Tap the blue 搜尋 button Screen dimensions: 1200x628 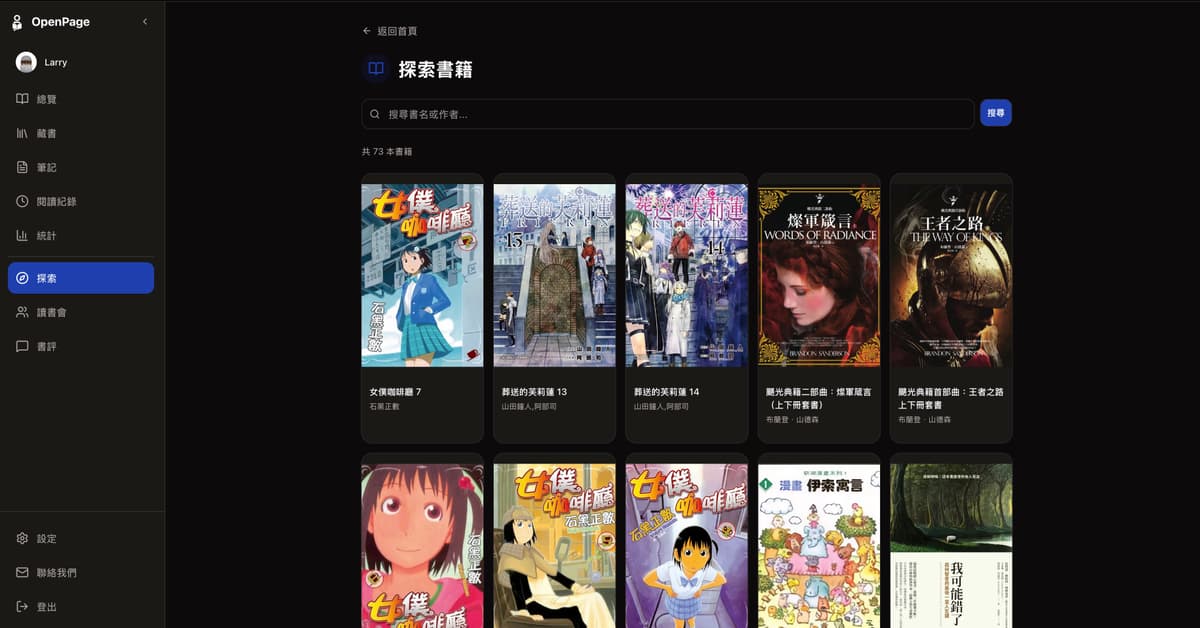click(x=996, y=113)
